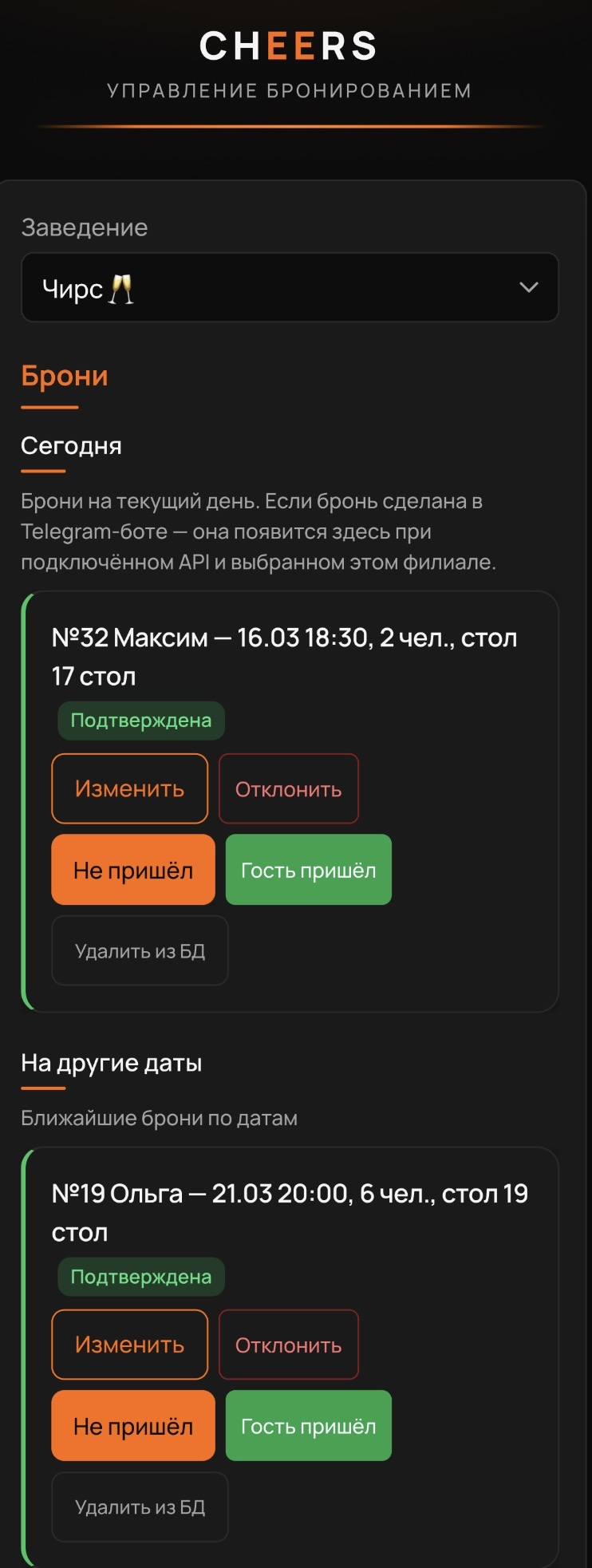This screenshot has width=592, height=1568.
Task: Tap Удалить из БД for booking №32
Action: click(140, 950)
